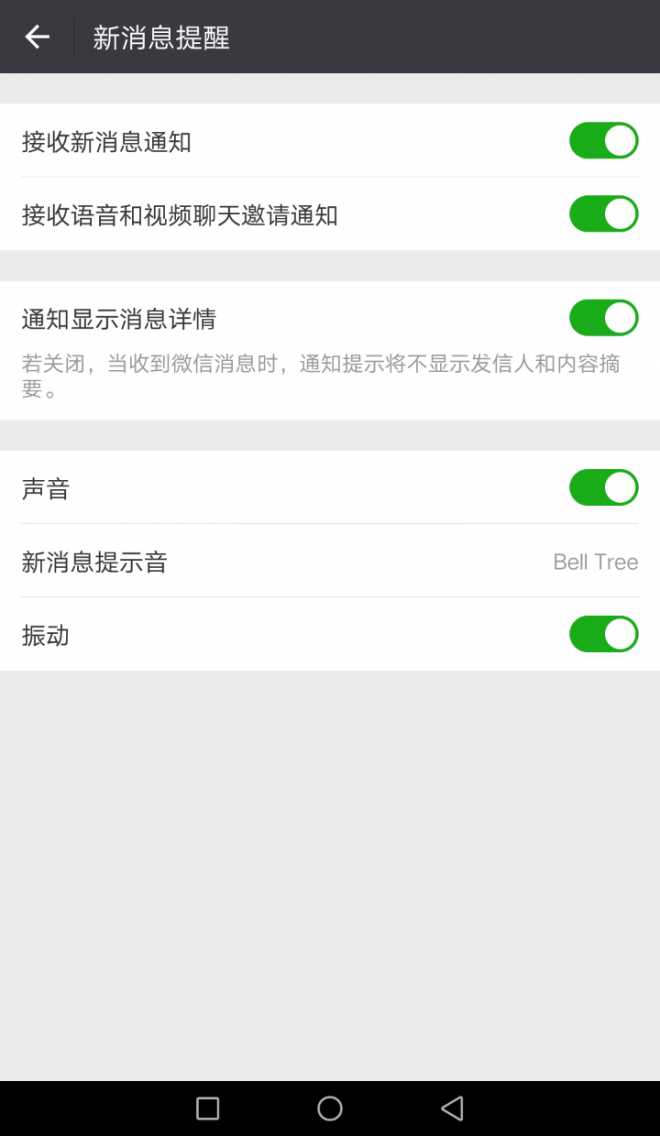Viewport: 660px width, 1136px height.
Task: Open recent apps from navigation bar
Action: [208, 1108]
